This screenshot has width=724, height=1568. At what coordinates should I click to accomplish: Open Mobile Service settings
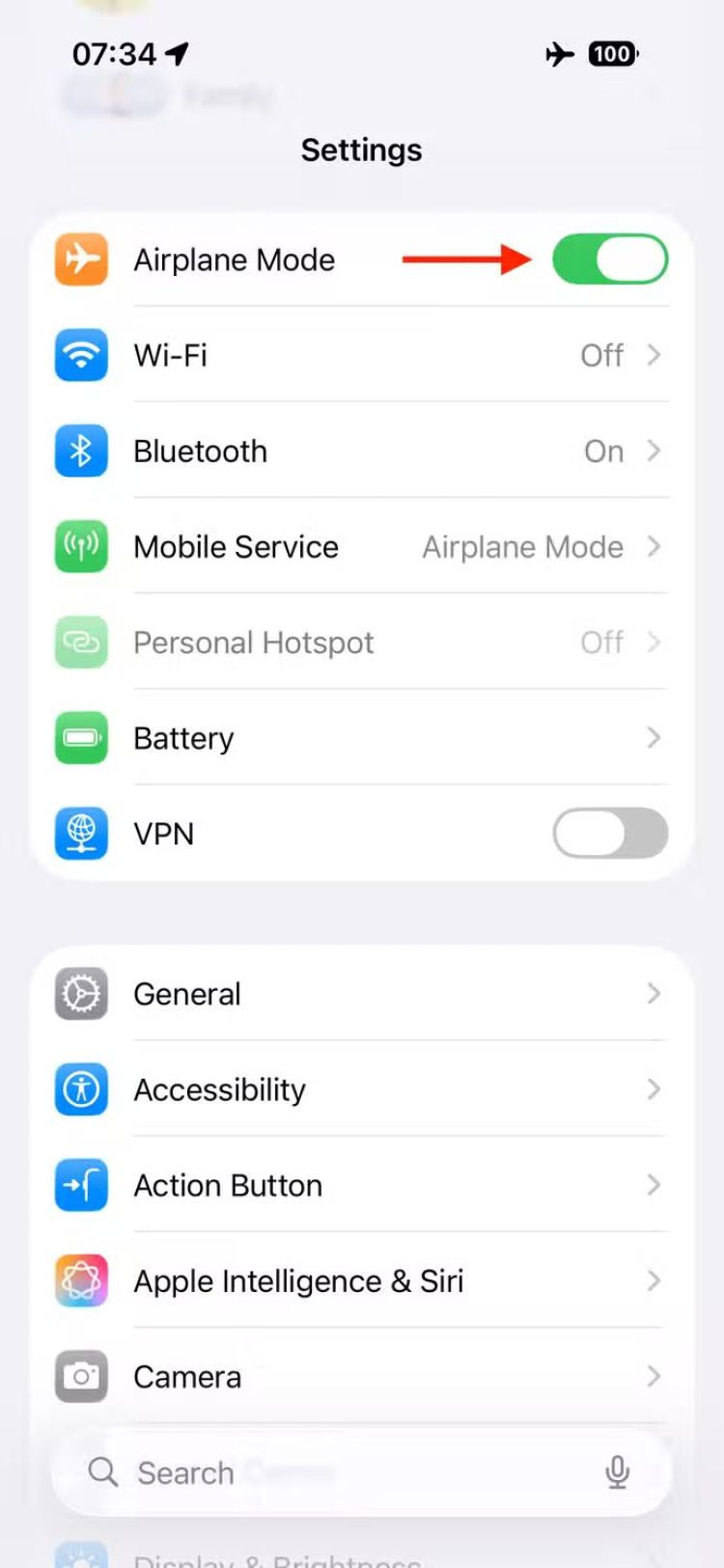click(x=362, y=546)
